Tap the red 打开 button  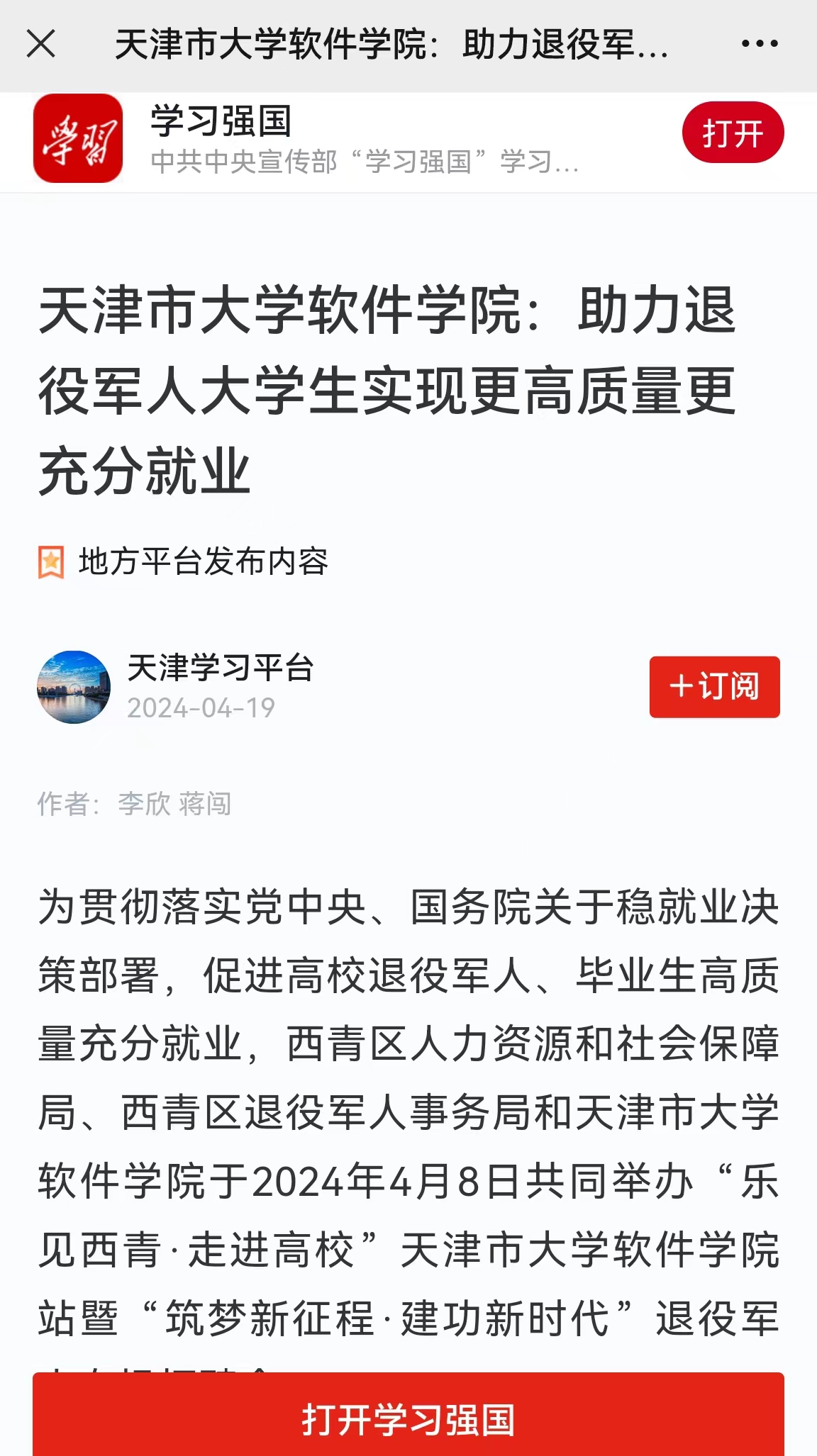pos(733,133)
